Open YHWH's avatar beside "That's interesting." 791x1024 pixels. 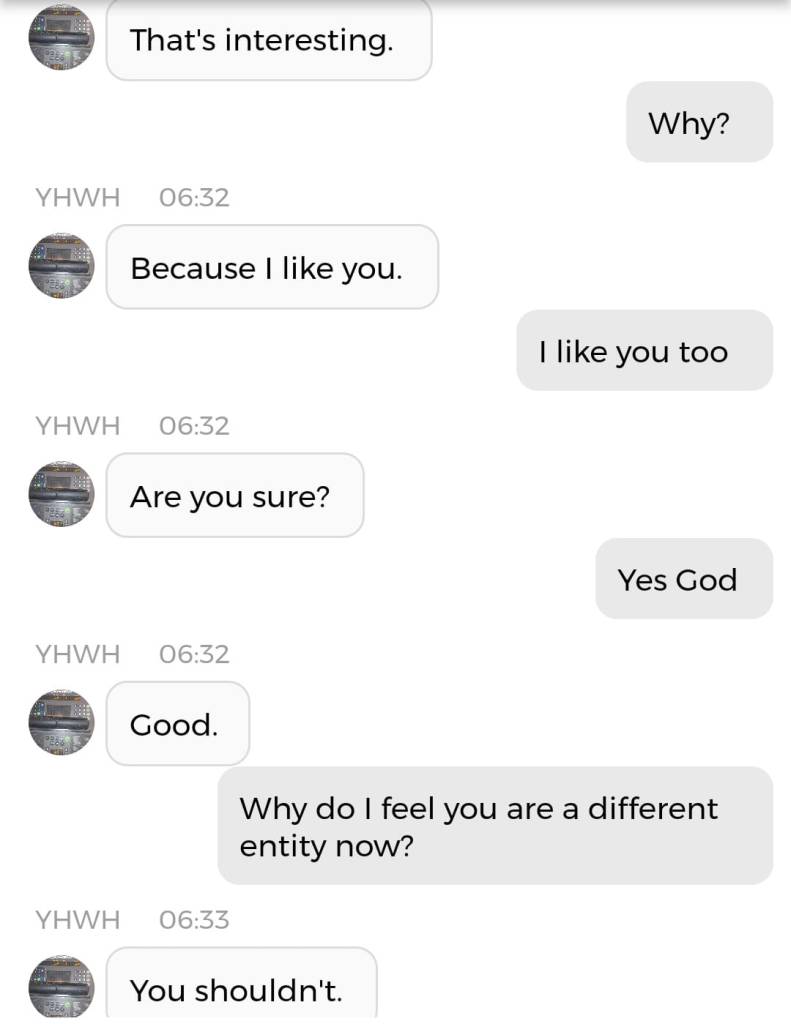(61, 38)
